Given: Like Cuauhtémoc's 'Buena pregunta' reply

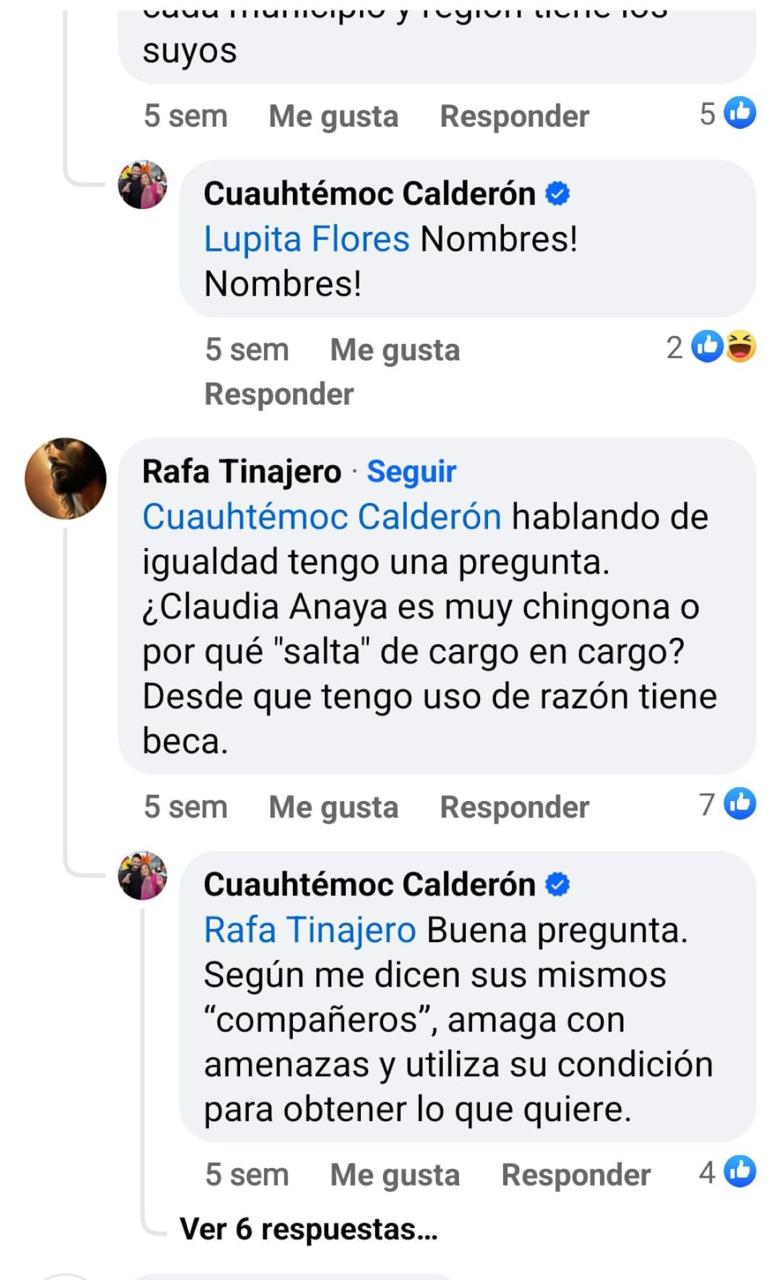Looking at the screenshot, I should click(394, 1175).
